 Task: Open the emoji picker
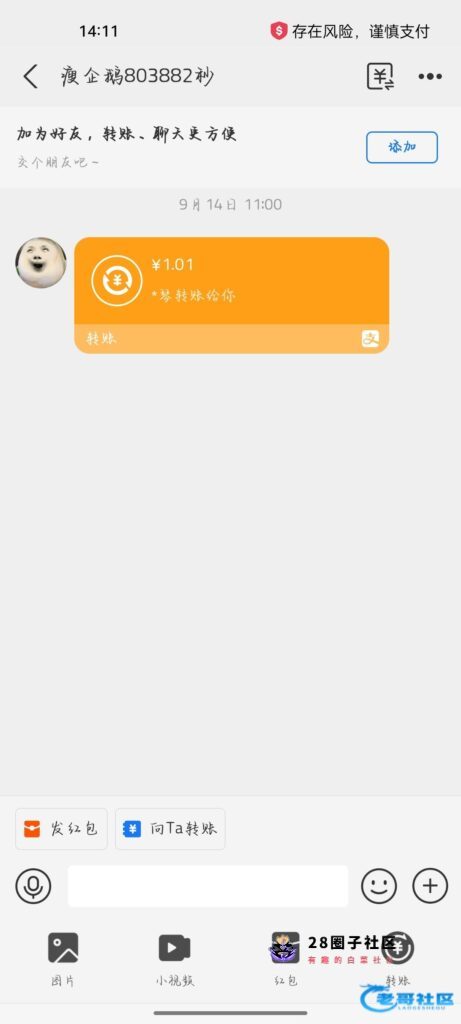click(379, 886)
